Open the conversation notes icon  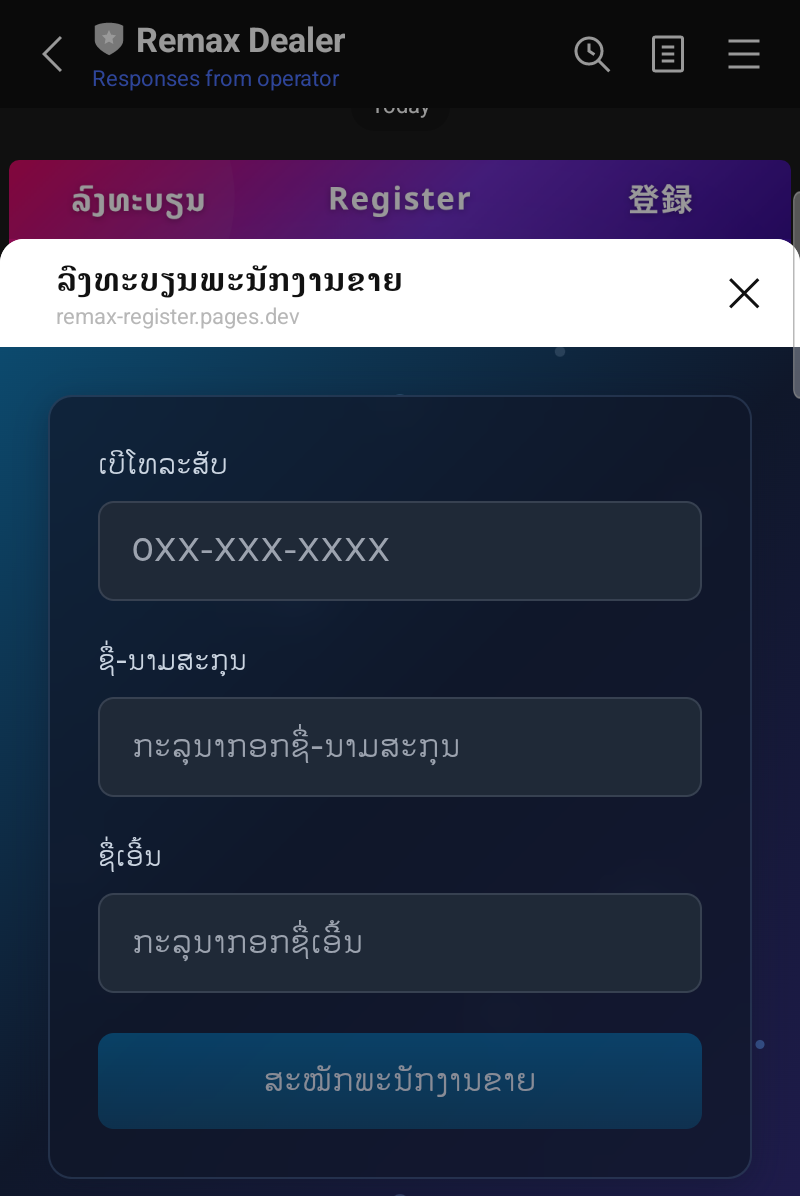pos(667,55)
